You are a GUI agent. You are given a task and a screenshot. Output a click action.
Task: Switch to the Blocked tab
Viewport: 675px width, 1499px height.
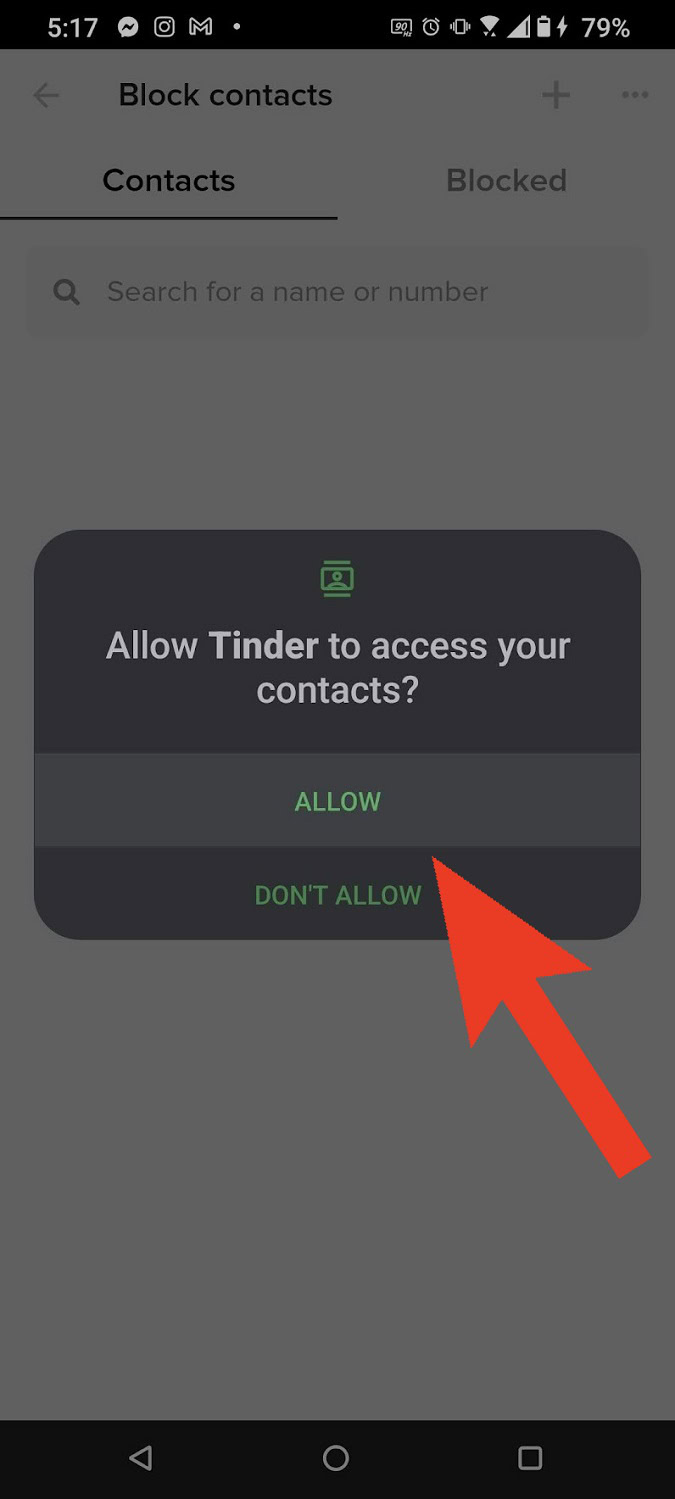(506, 180)
